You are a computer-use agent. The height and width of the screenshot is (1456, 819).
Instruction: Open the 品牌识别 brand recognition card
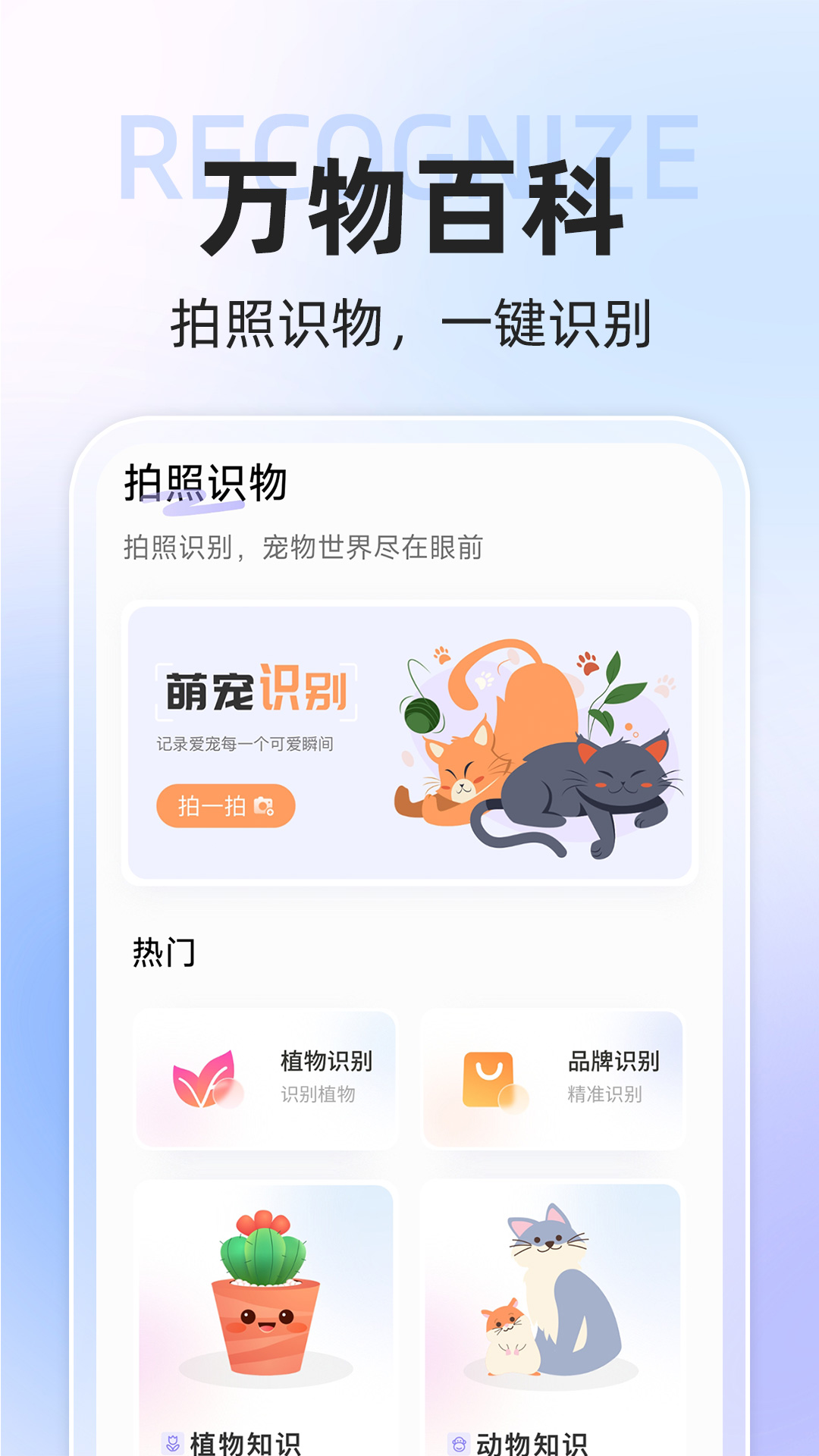pos(556,1075)
